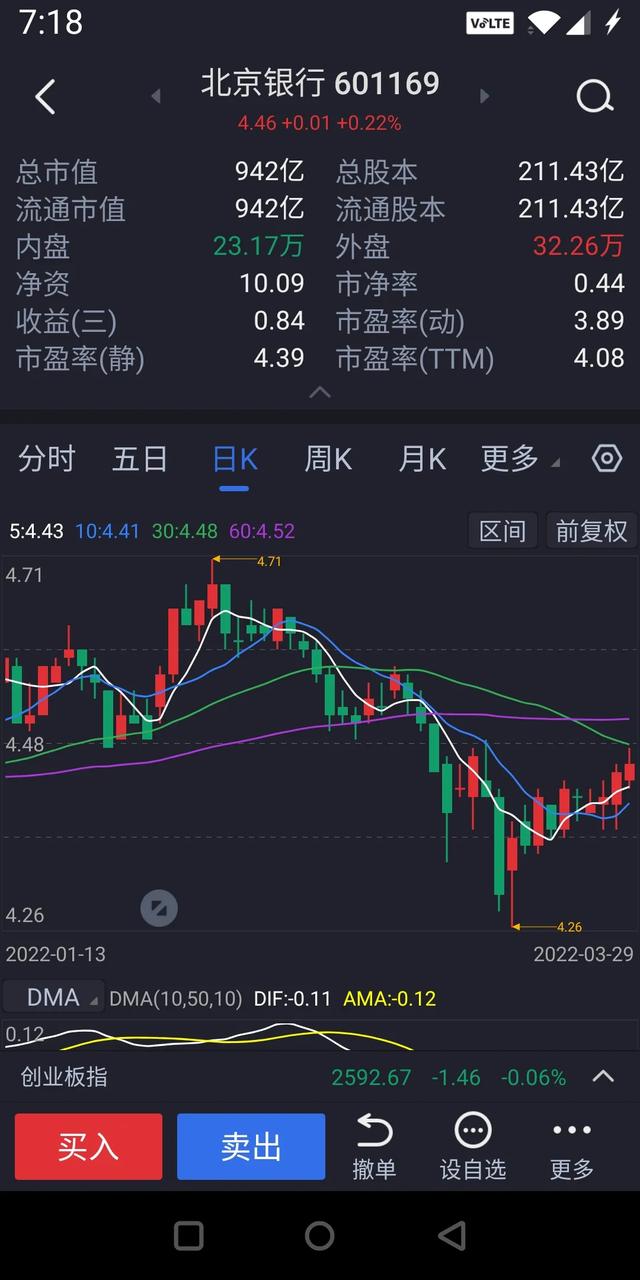Expand chart with the fullscreen icon
This screenshot has width=640, height=1280.
[158, 908]
